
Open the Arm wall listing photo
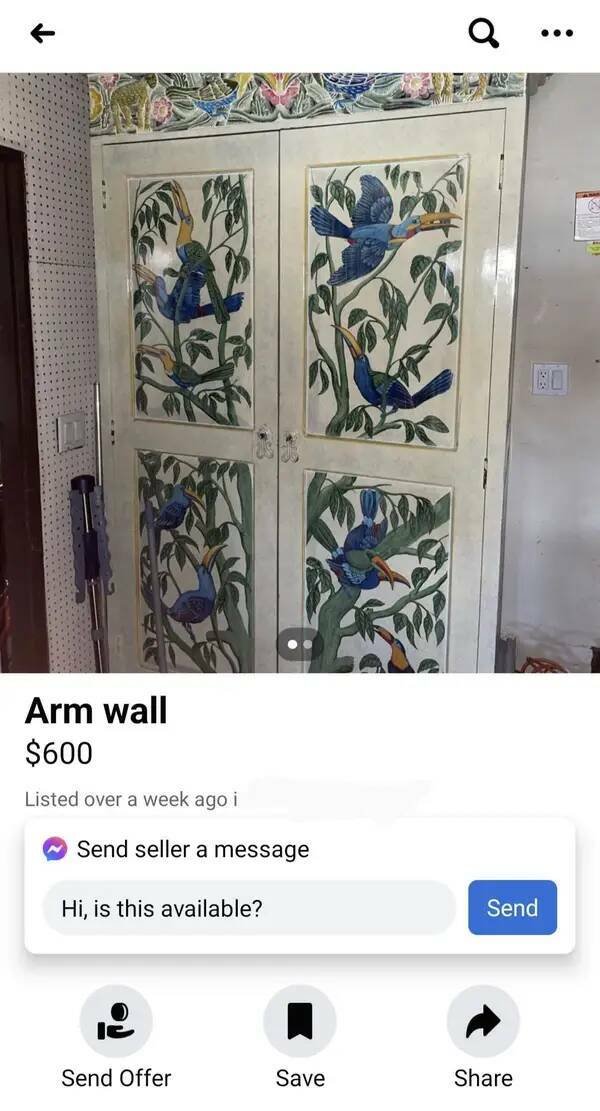pos(300,370)
